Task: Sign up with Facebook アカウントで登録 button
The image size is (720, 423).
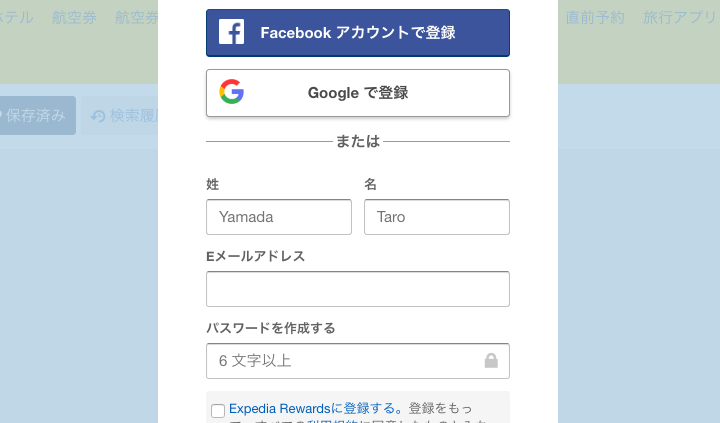Action: [357, 33]
